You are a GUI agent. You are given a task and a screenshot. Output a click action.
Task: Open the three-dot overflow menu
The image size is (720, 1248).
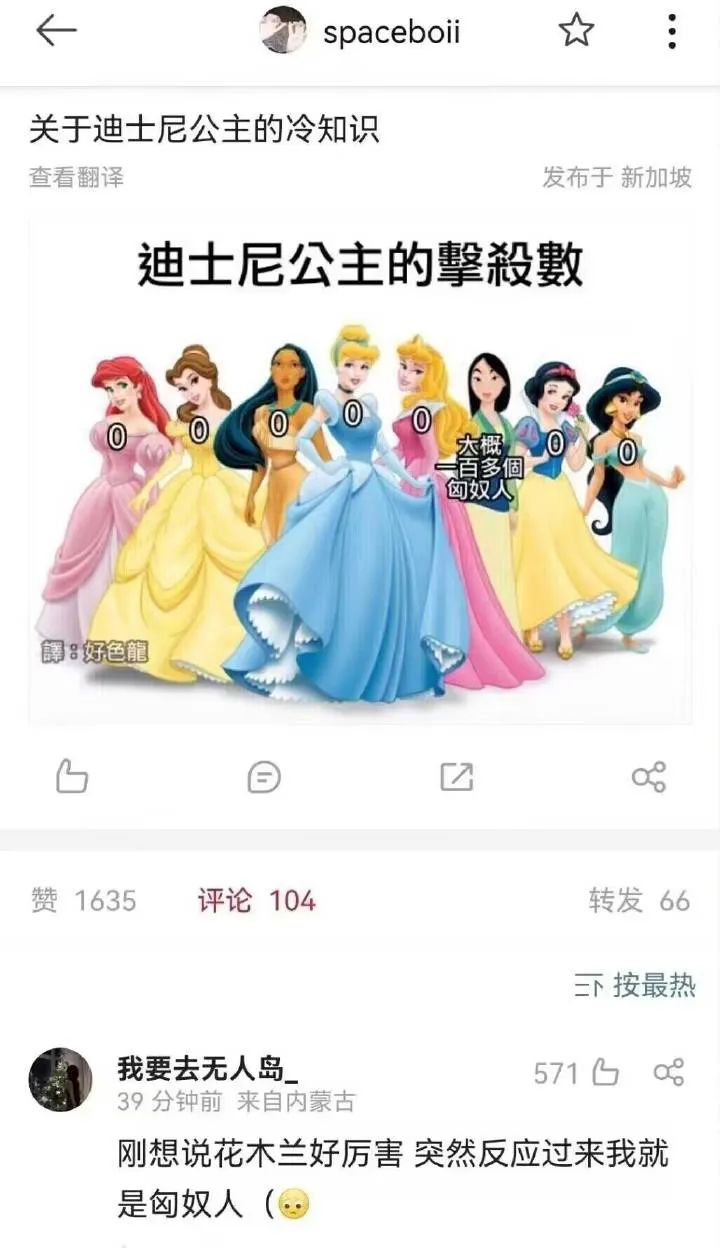coord(672,32)
